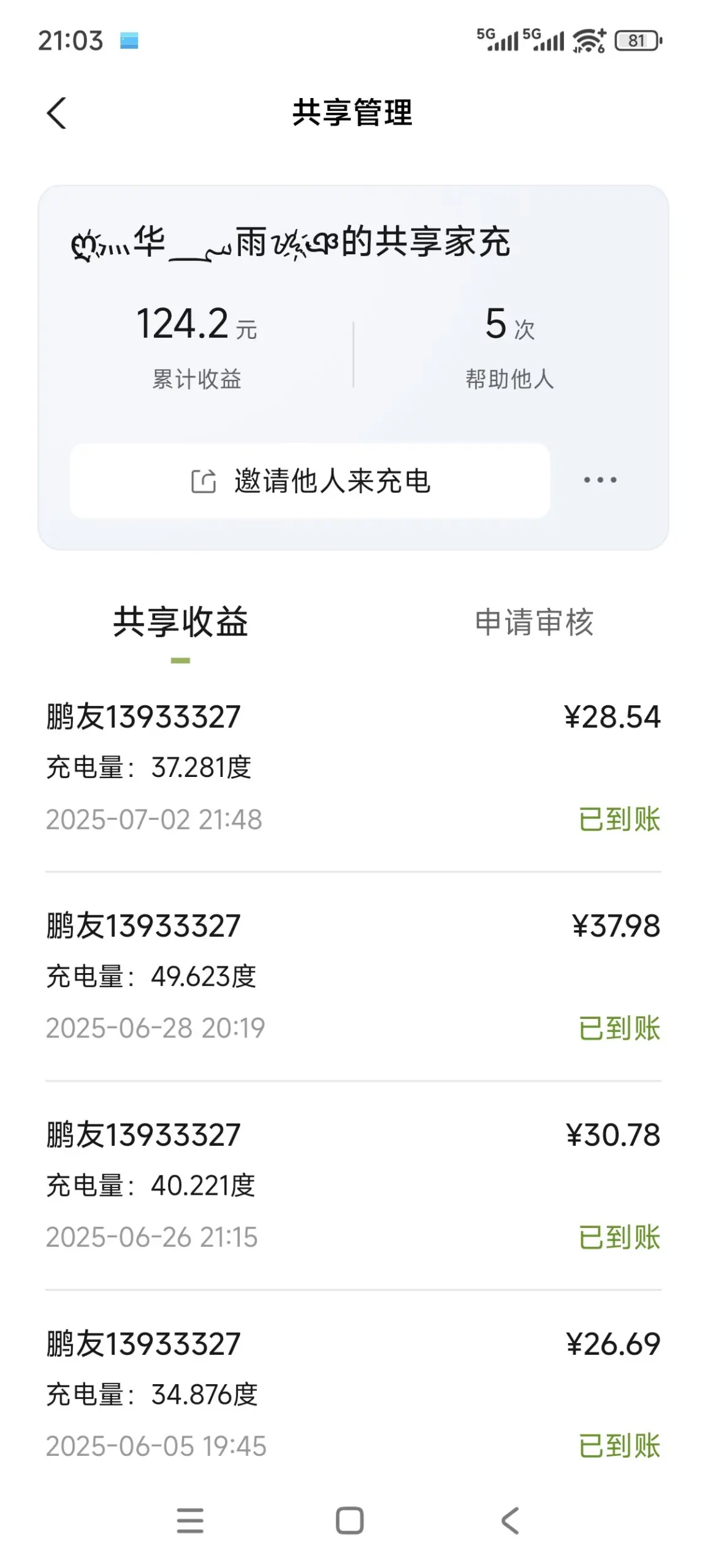Go back from 共享管理 page
Image resolution: width=705 pixels, height=1568 pixels.
(x=56, y=113)
